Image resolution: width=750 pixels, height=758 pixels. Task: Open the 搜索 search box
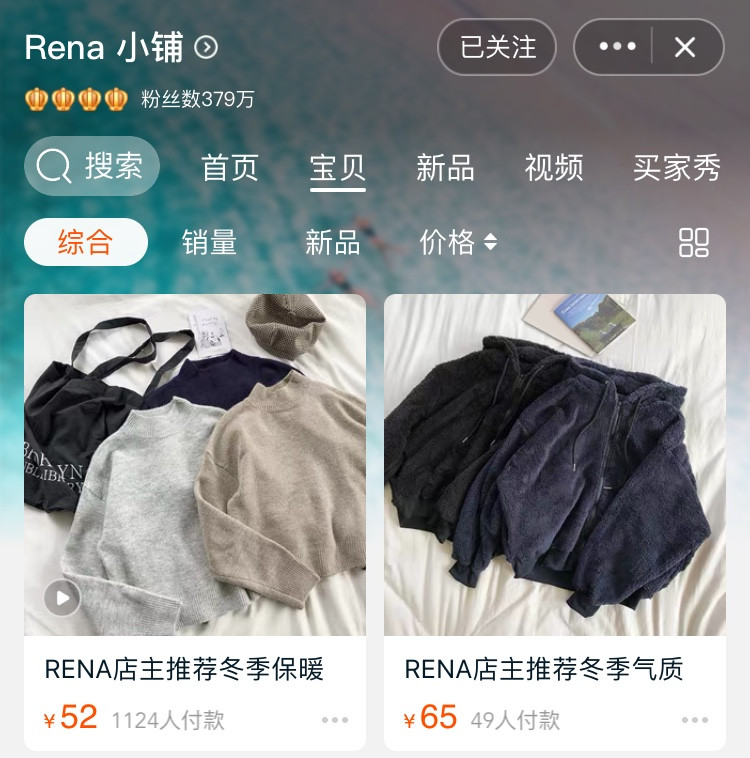[92, 166]
